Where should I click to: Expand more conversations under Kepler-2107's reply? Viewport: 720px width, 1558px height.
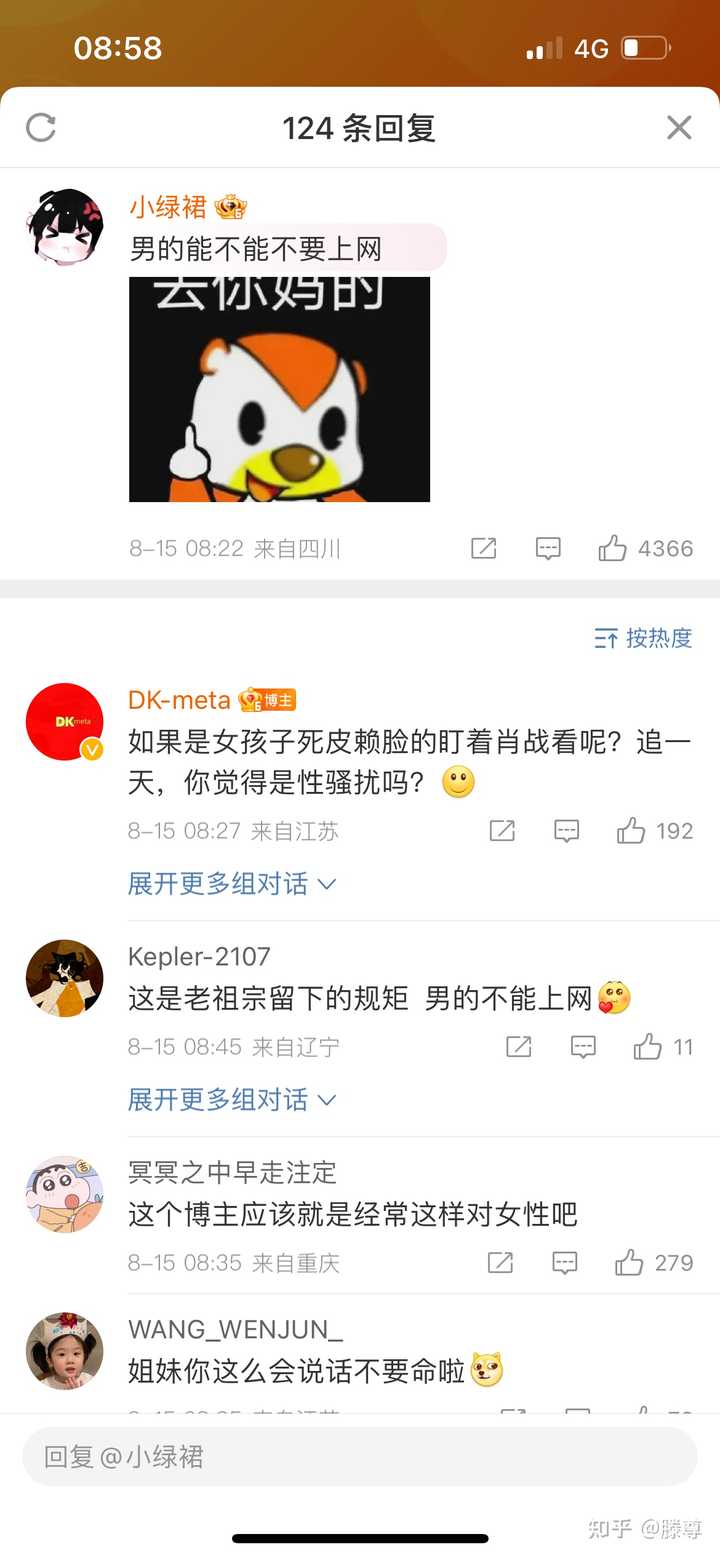(x=232, y=1100)
